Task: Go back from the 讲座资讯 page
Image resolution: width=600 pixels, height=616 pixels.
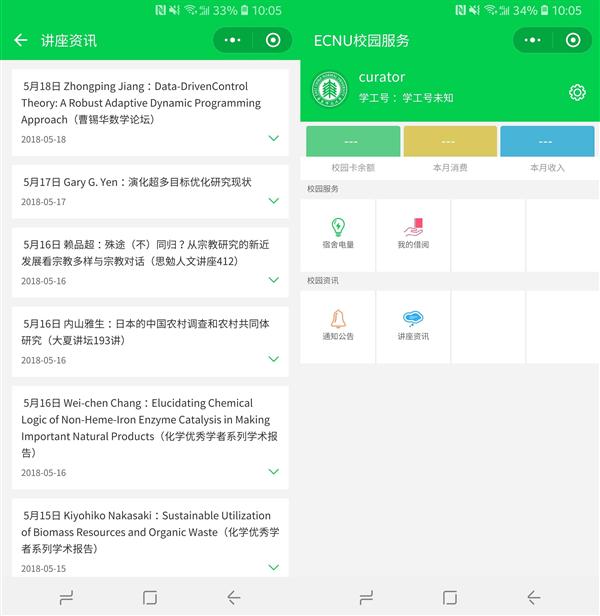Action: (21, 40)
